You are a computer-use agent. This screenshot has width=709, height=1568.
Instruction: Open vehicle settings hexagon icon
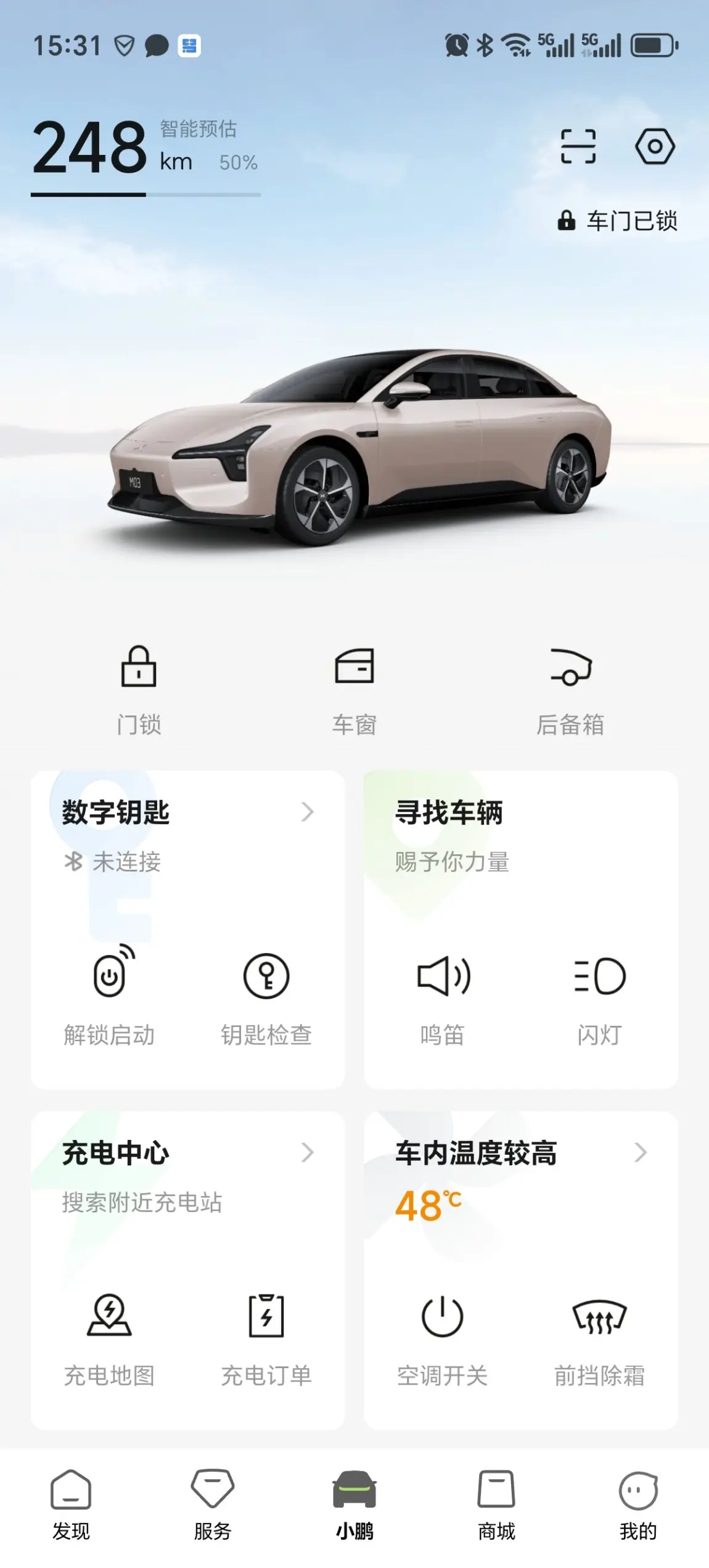pyautogui.click(x=655, y=146)
